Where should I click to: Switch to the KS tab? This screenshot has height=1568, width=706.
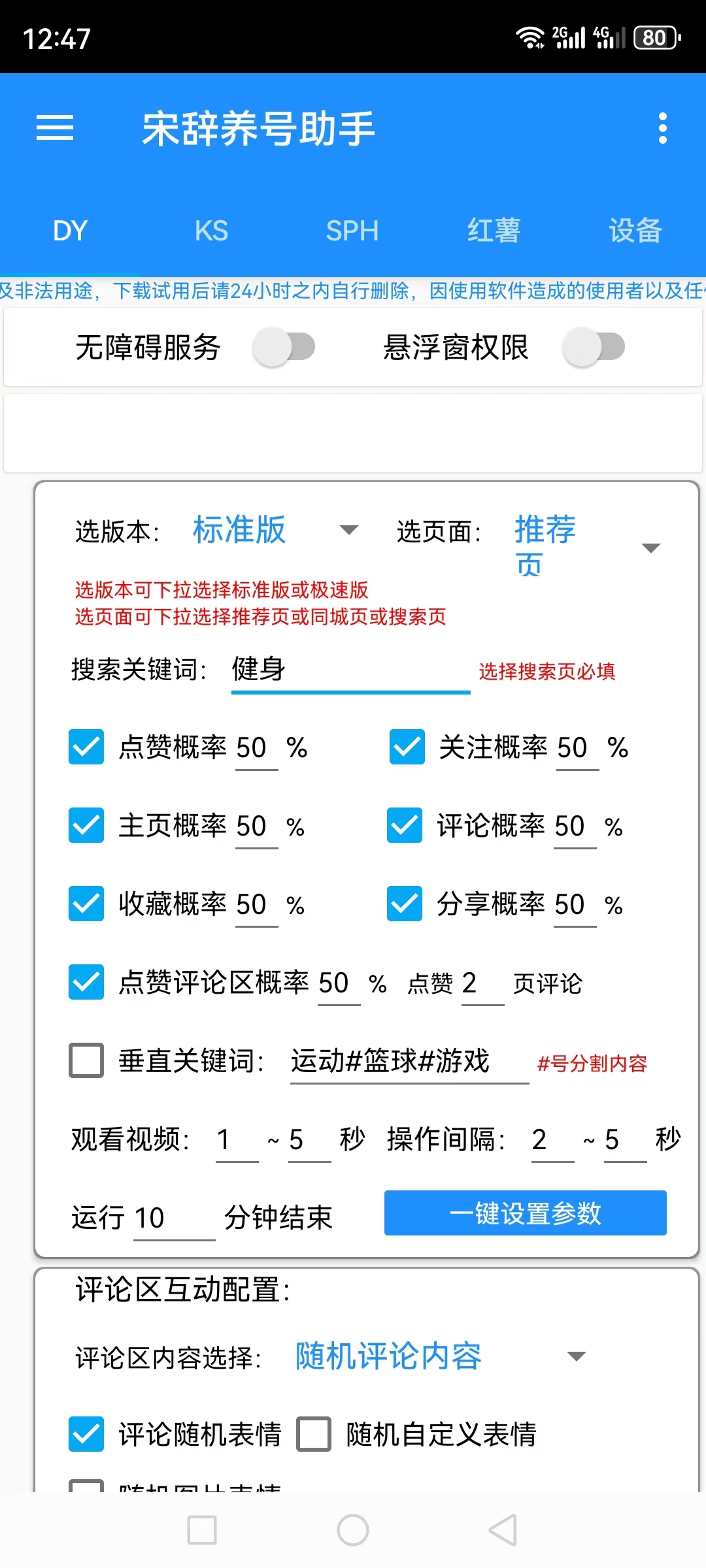pyautogui.click(x=211, y=231)
